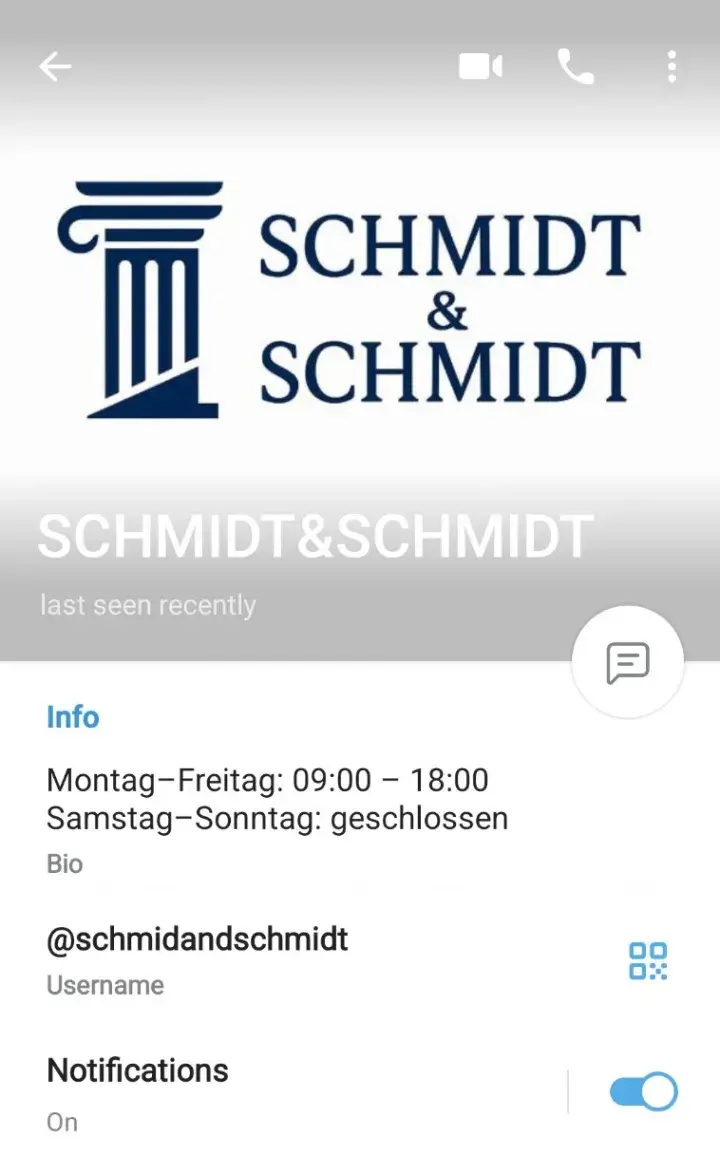Viewport: 720px width, 1156px height.
Task: Open the message chat button
Action: [x=627, y=661]
